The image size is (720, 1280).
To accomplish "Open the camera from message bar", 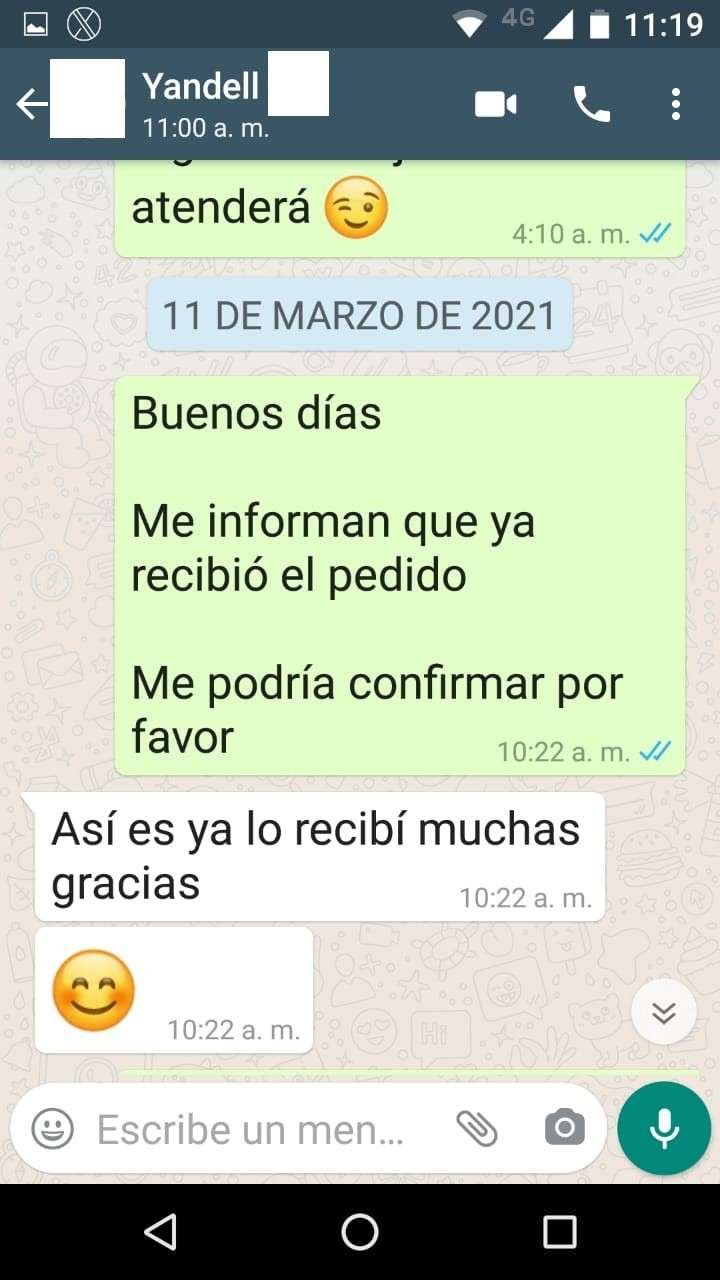I will (564, 1130).
